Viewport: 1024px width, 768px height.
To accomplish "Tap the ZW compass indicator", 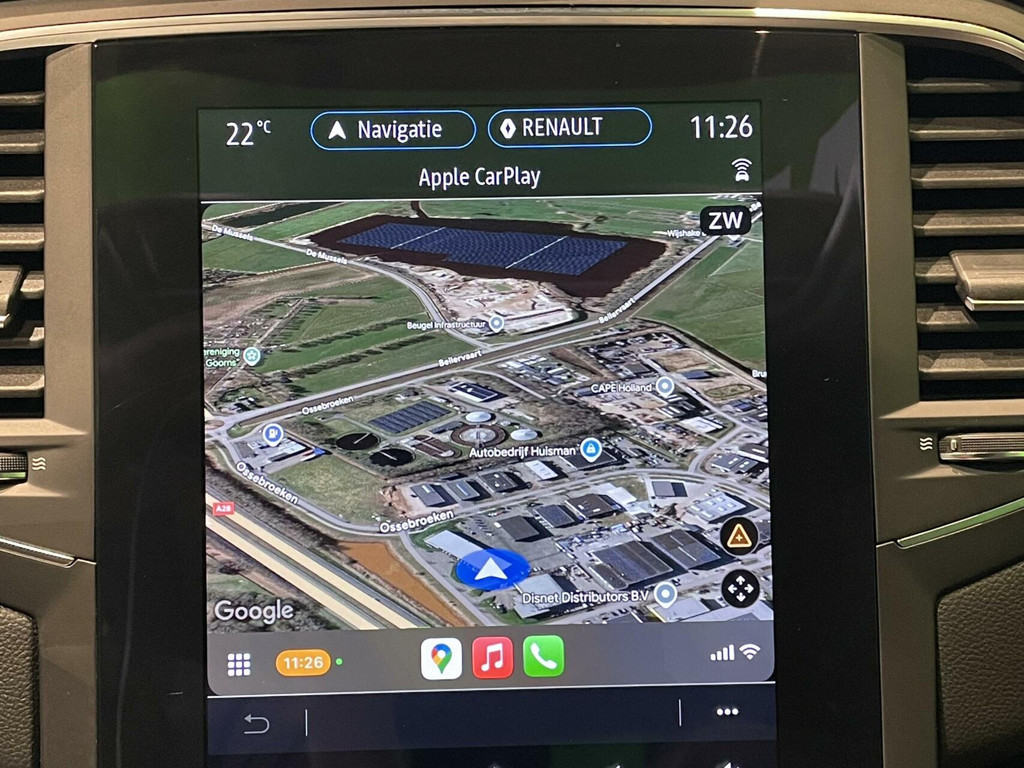I will (725, 221).
